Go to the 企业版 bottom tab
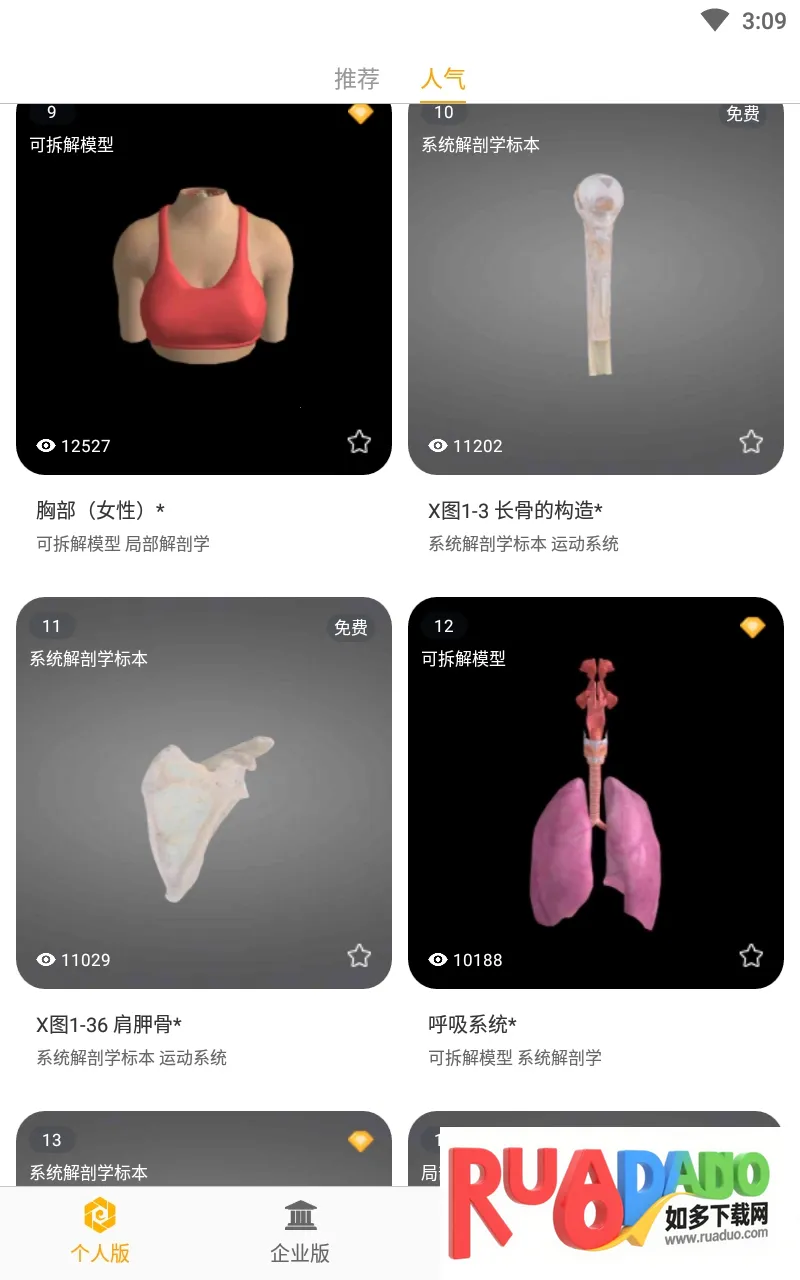 click(300, 1232)
